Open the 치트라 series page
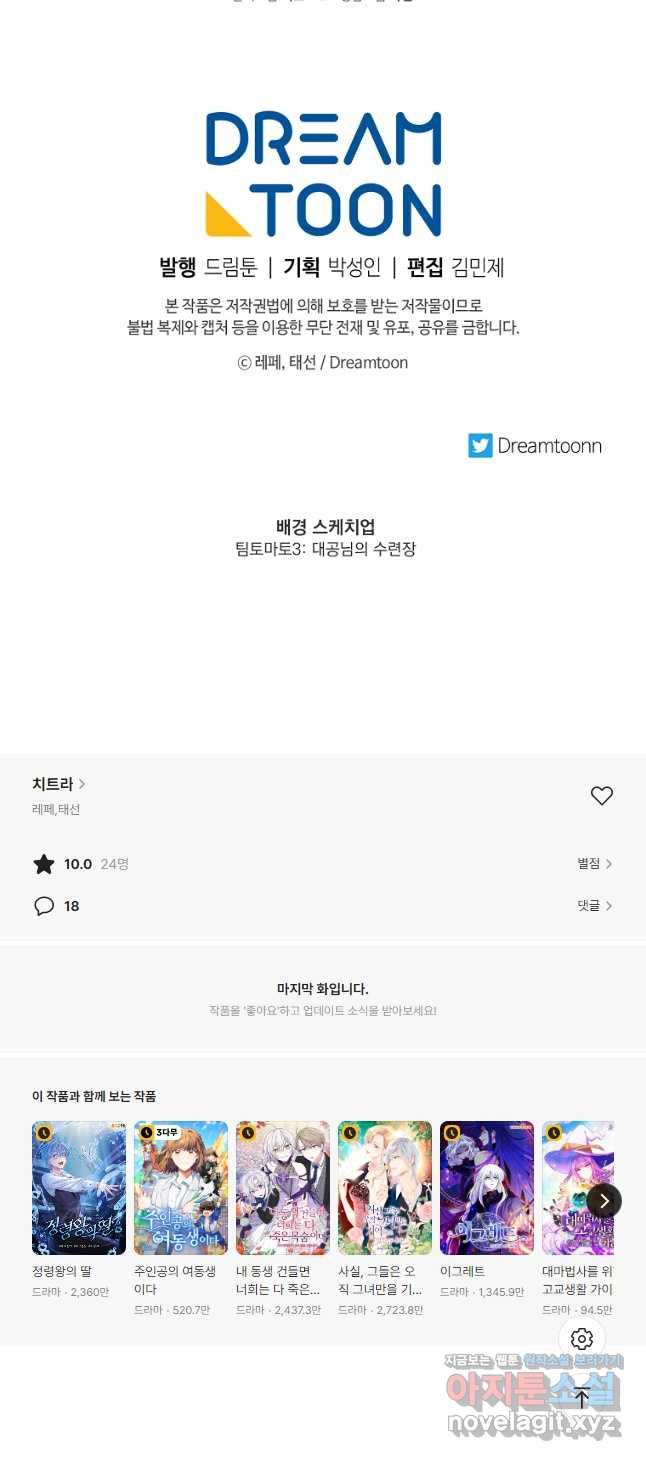Screen dimensions: 646x1461 (59, 784)
